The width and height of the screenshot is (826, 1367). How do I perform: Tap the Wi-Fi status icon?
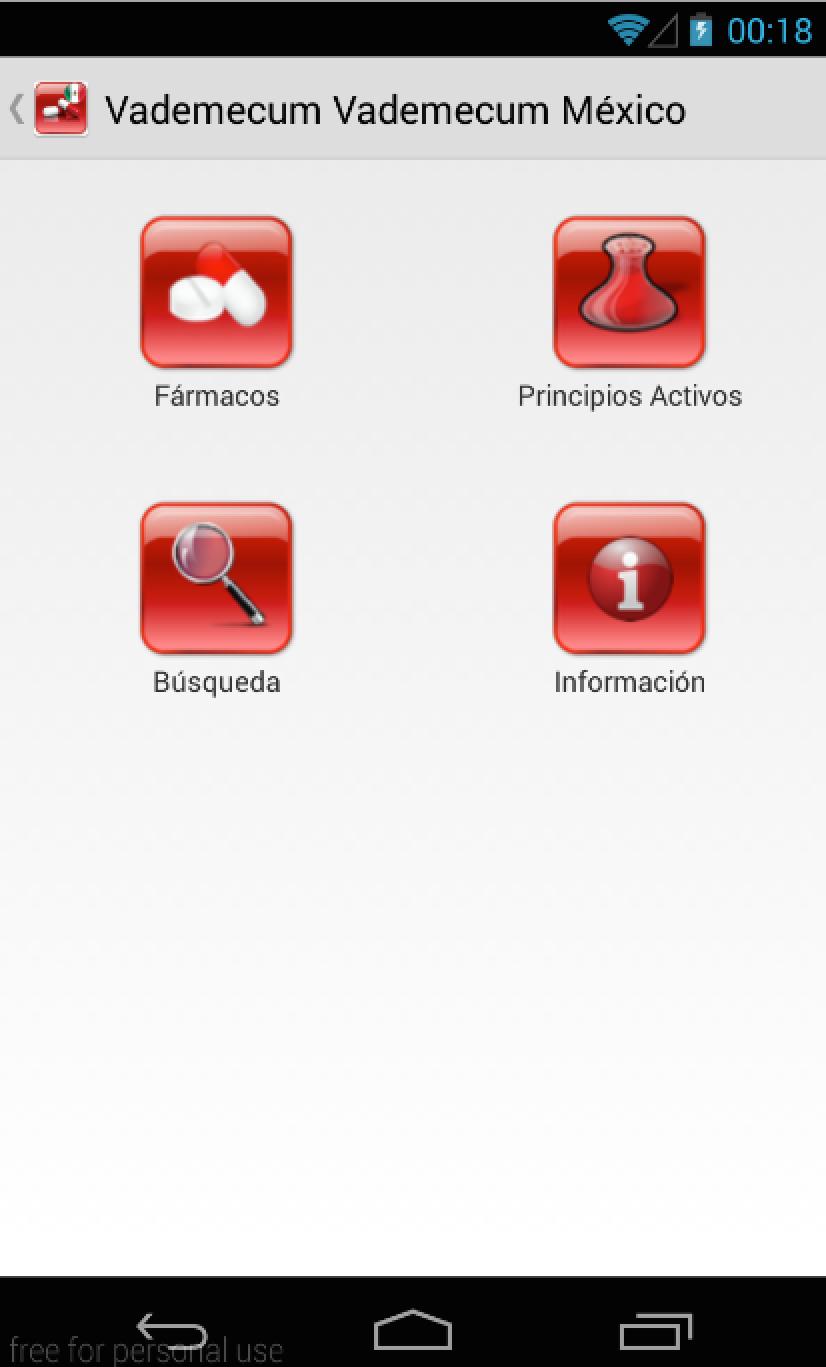click(628, 30)
